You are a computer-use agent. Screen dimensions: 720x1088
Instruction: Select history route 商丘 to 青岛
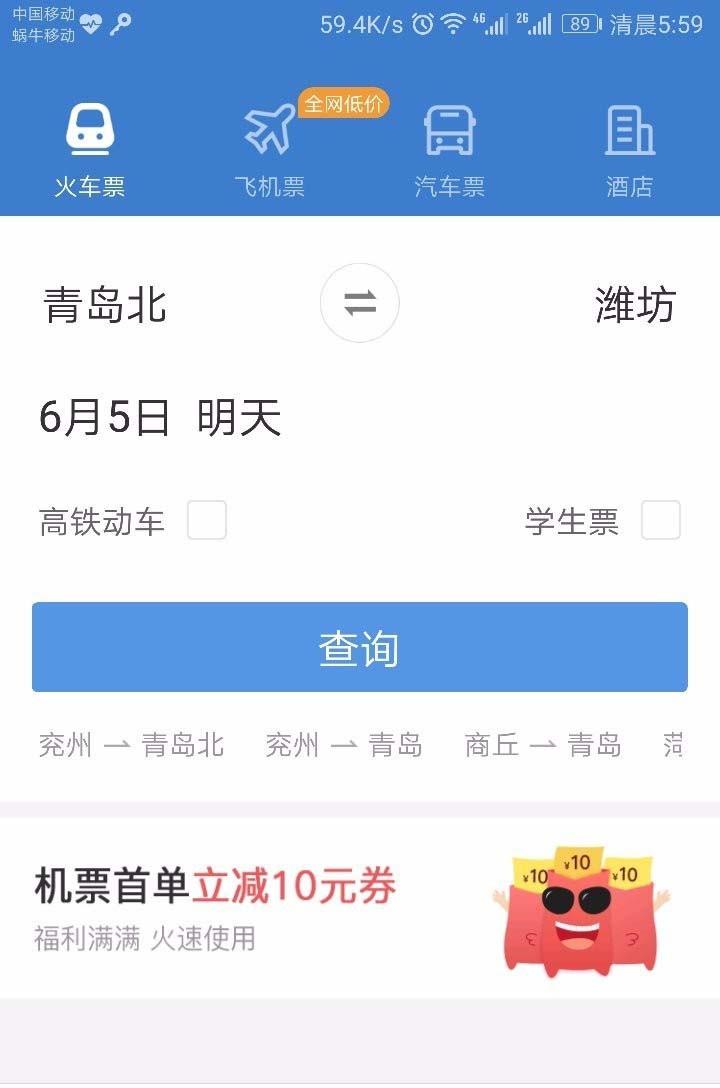click(x=543, y=745)
